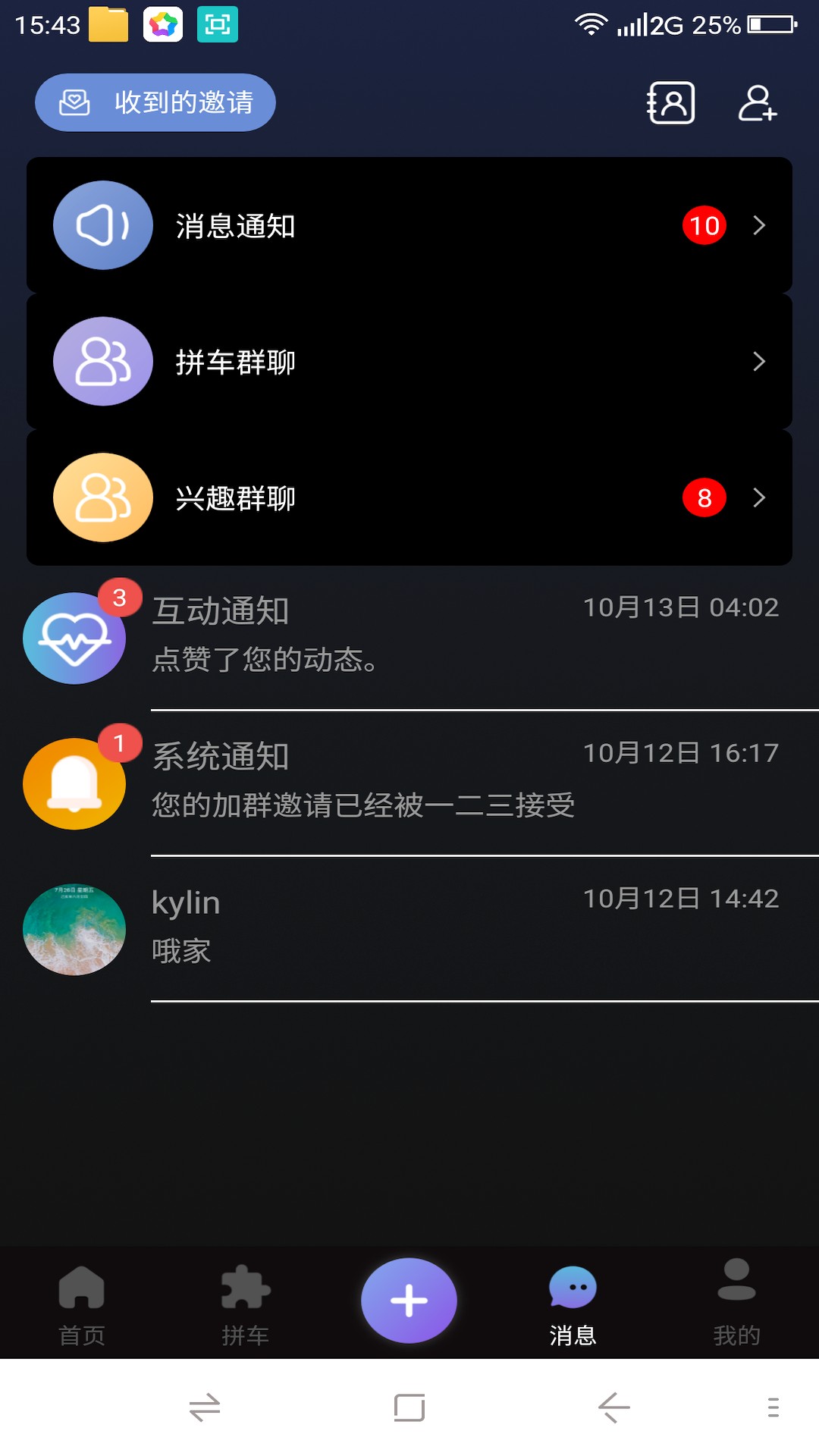
Task: Open 拼车群聊 carpool group chats
Action: pyautogui.click(x=409, y=361)
